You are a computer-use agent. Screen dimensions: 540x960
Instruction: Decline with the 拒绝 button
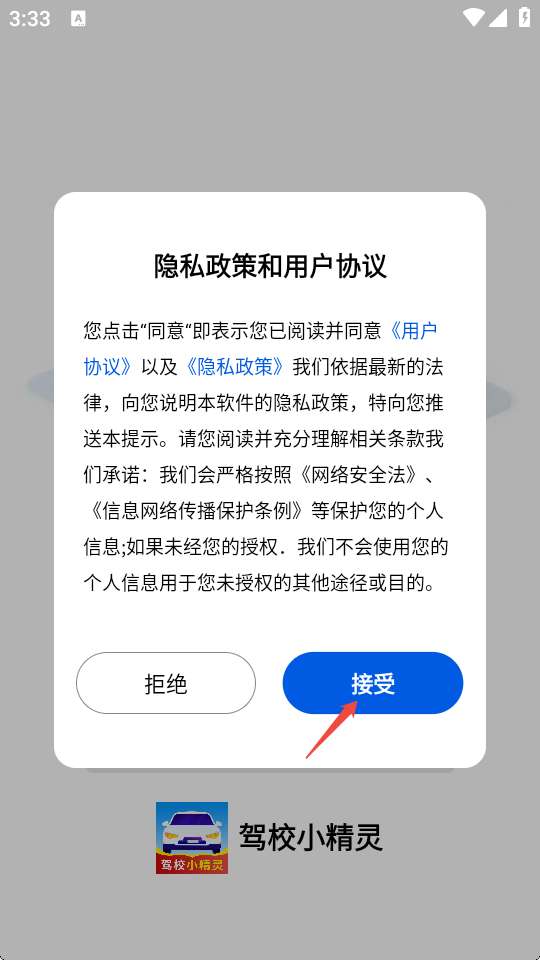click(166, 683)
